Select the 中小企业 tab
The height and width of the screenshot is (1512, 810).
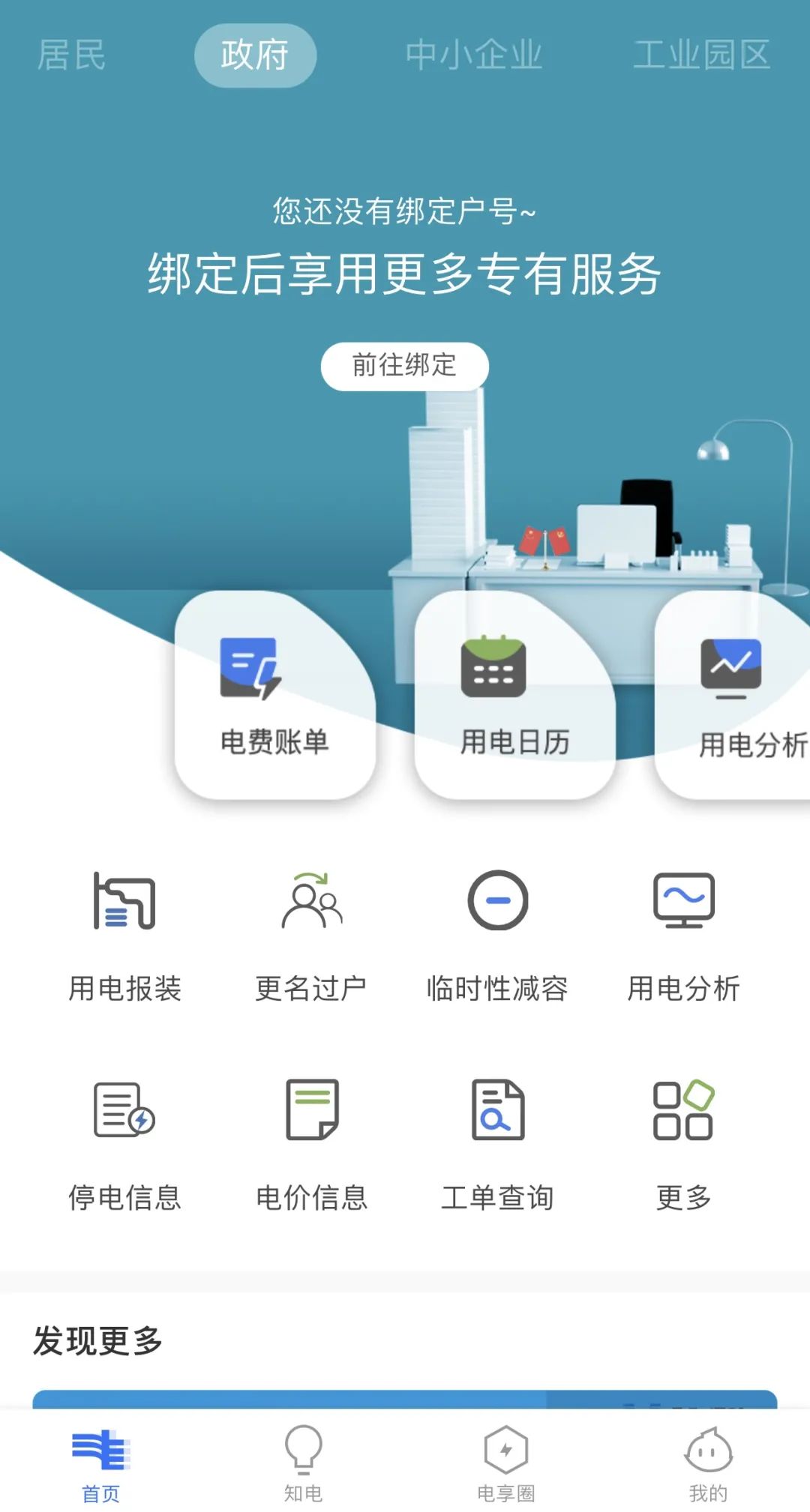[473, 55]
